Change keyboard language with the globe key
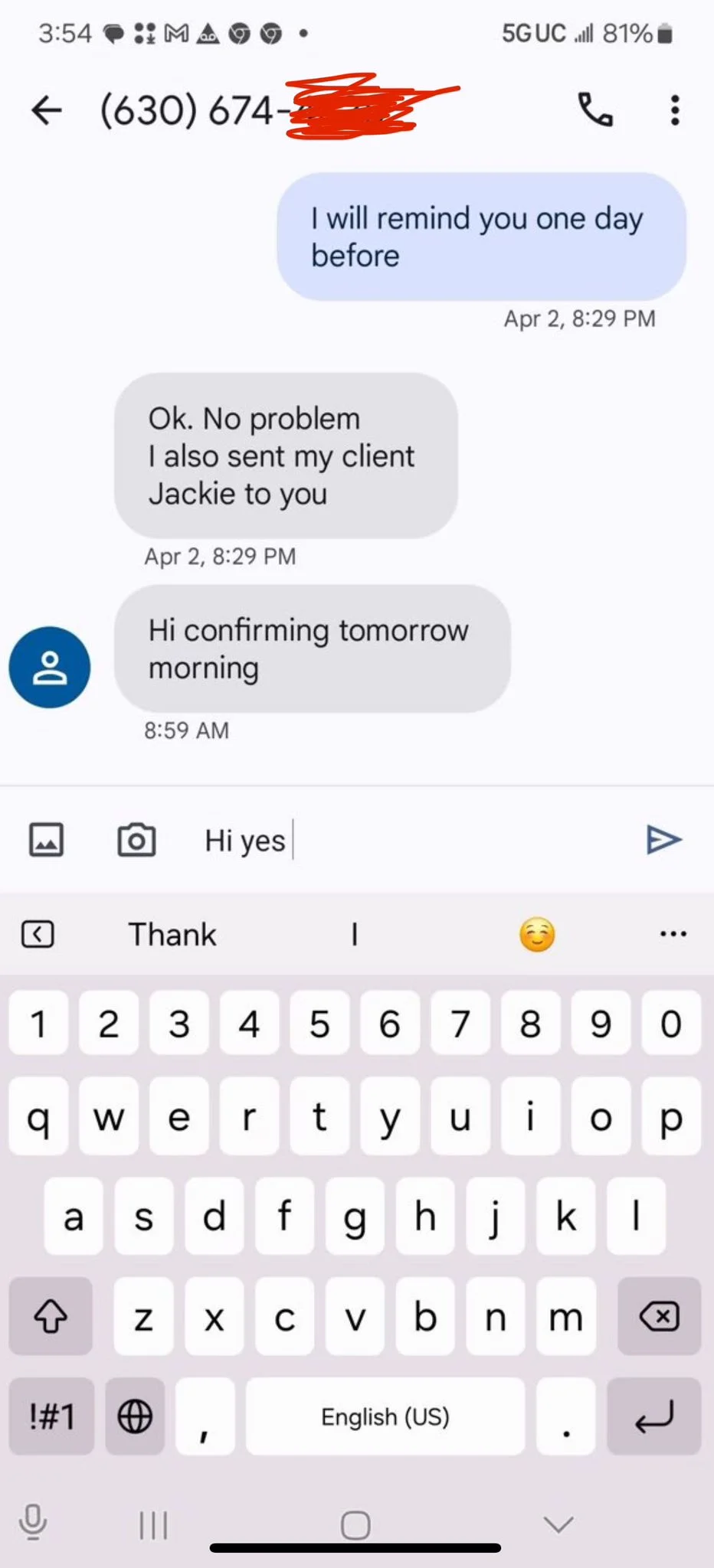714x1568 pixels. pos(135,1416)
